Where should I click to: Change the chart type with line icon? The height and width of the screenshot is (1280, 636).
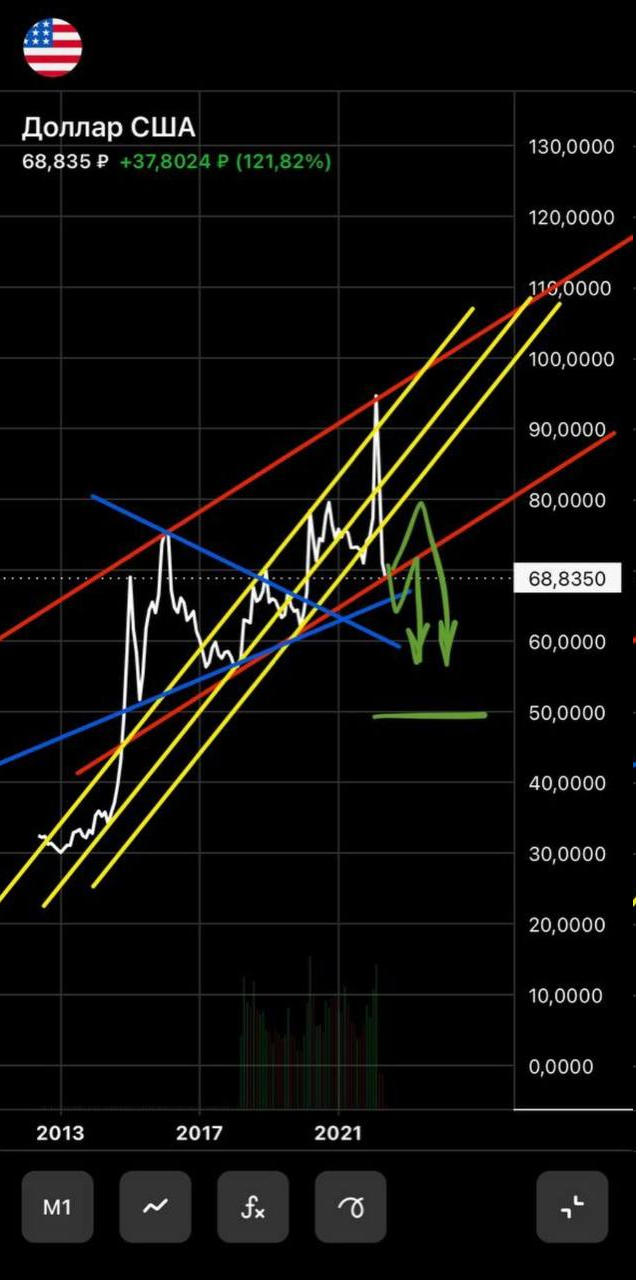(x=155, y=1207)
